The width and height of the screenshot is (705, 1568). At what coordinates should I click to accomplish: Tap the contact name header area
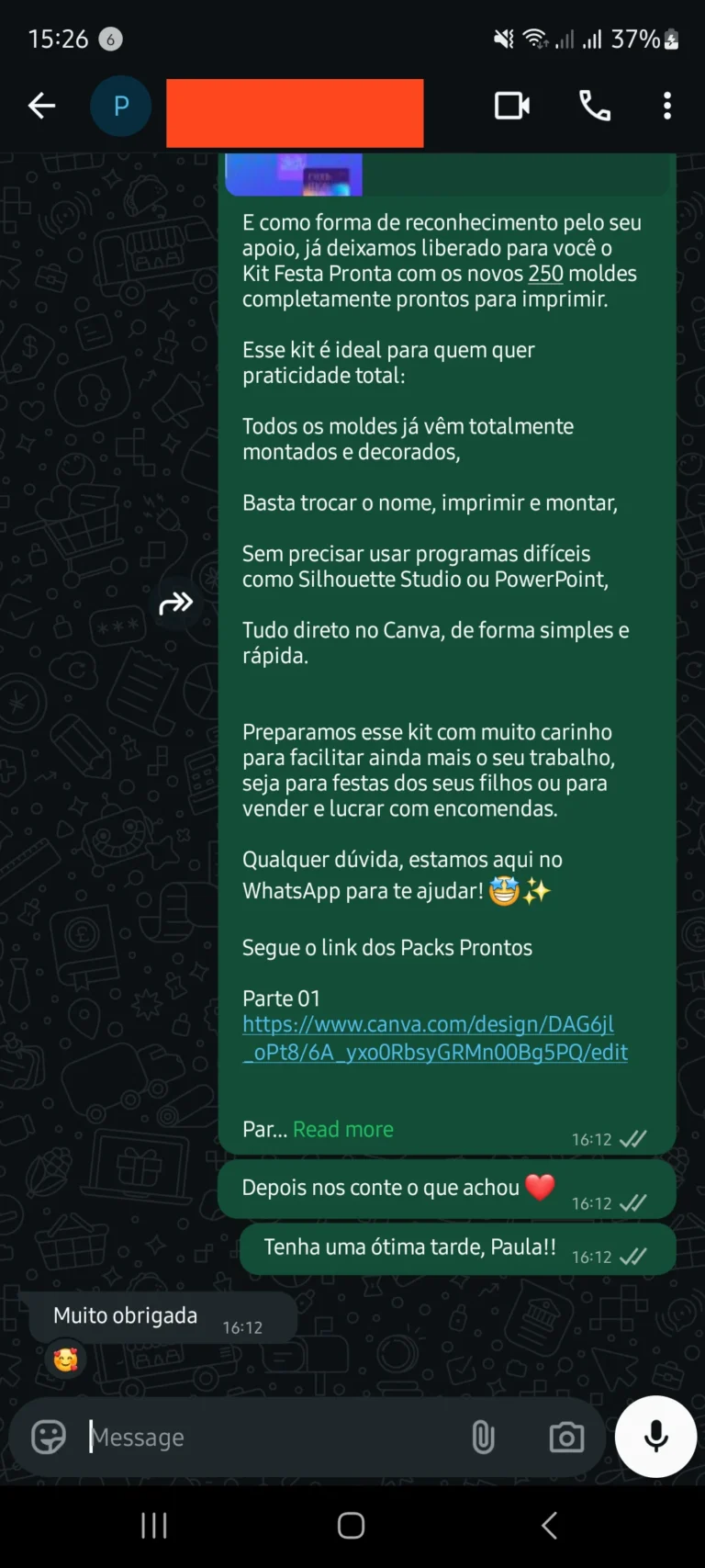tap(294, 112)
